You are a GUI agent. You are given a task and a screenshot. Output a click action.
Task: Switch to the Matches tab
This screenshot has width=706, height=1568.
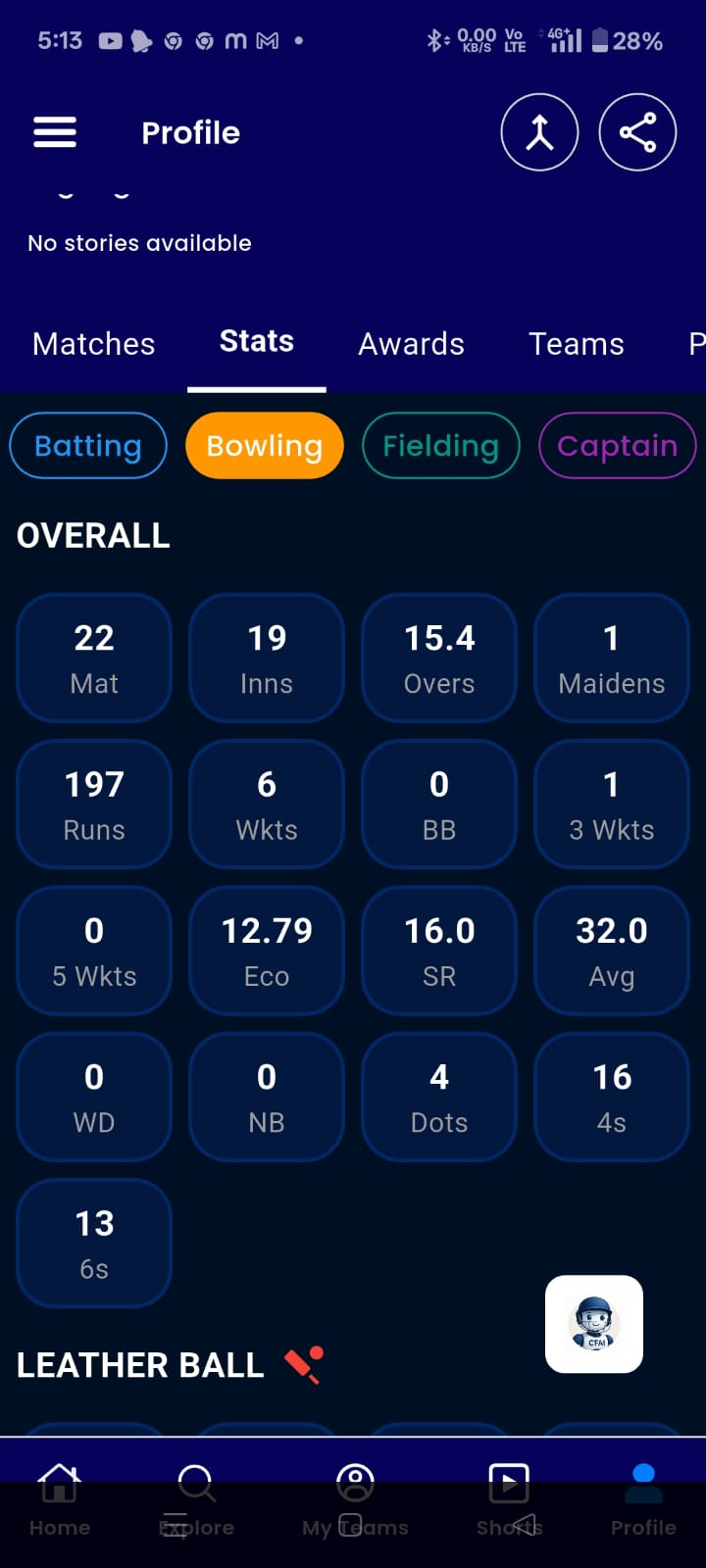pos(94,344)
